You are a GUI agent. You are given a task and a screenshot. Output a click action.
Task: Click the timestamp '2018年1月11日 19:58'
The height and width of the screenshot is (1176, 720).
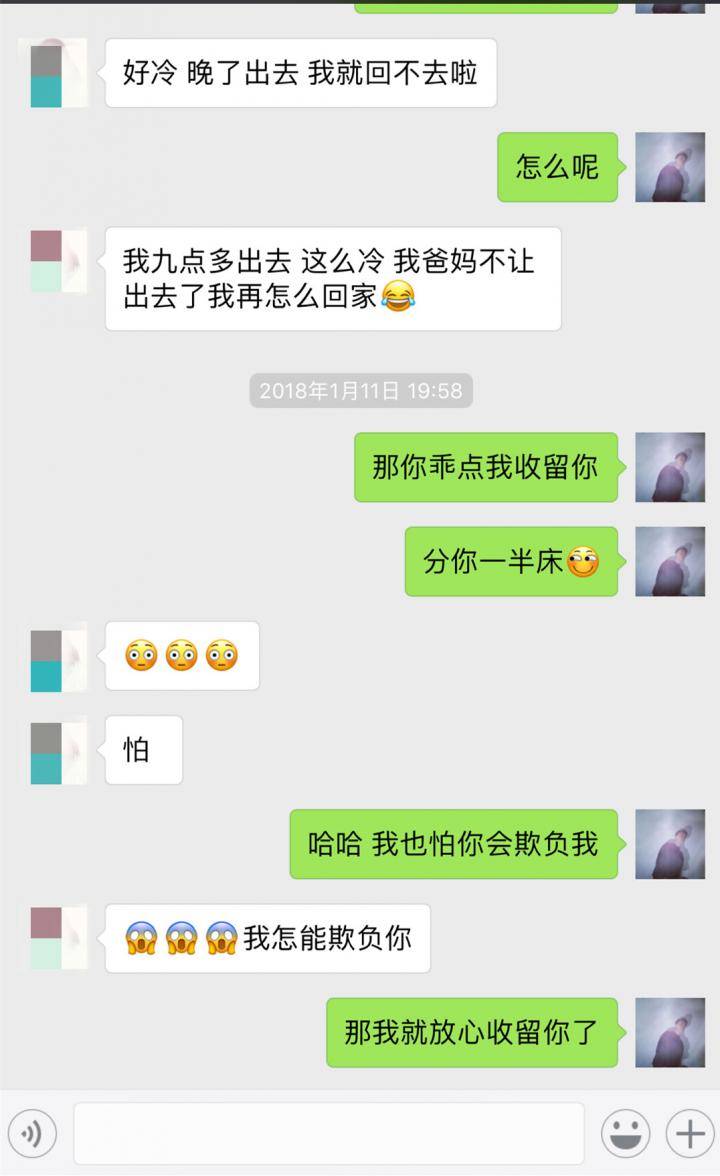coord(358,391)
